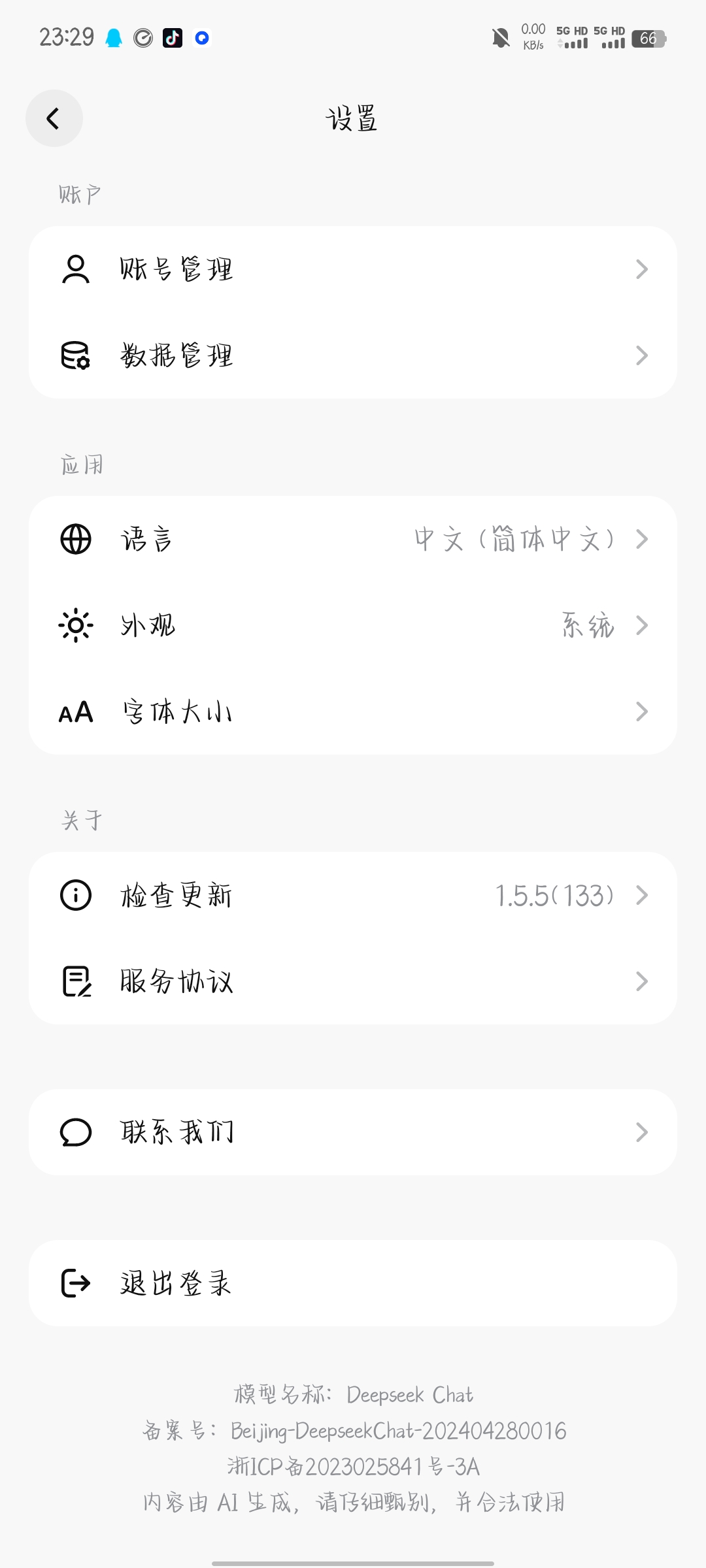Open the 数据管理 row

coord(353,355)
